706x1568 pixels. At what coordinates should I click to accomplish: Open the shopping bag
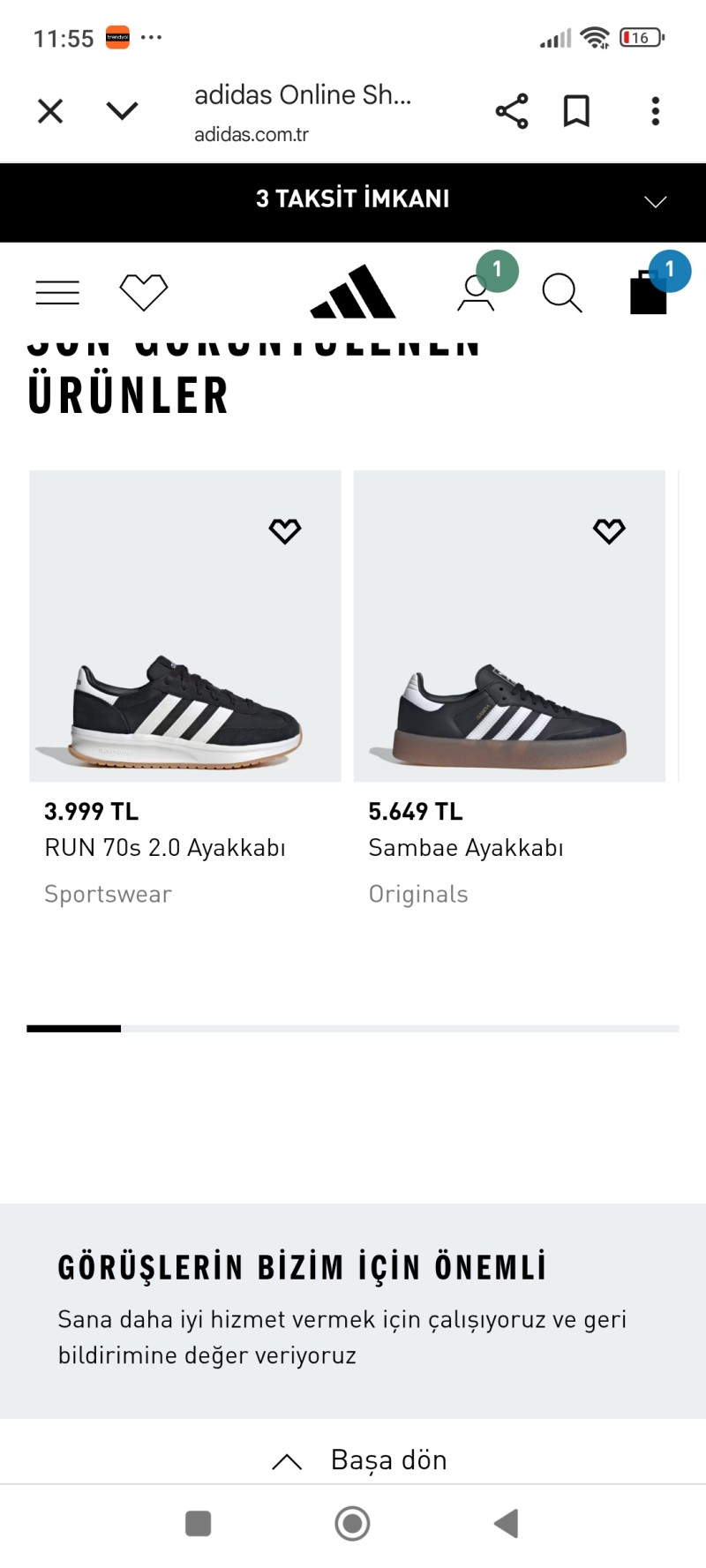click(x=649, y=293)
